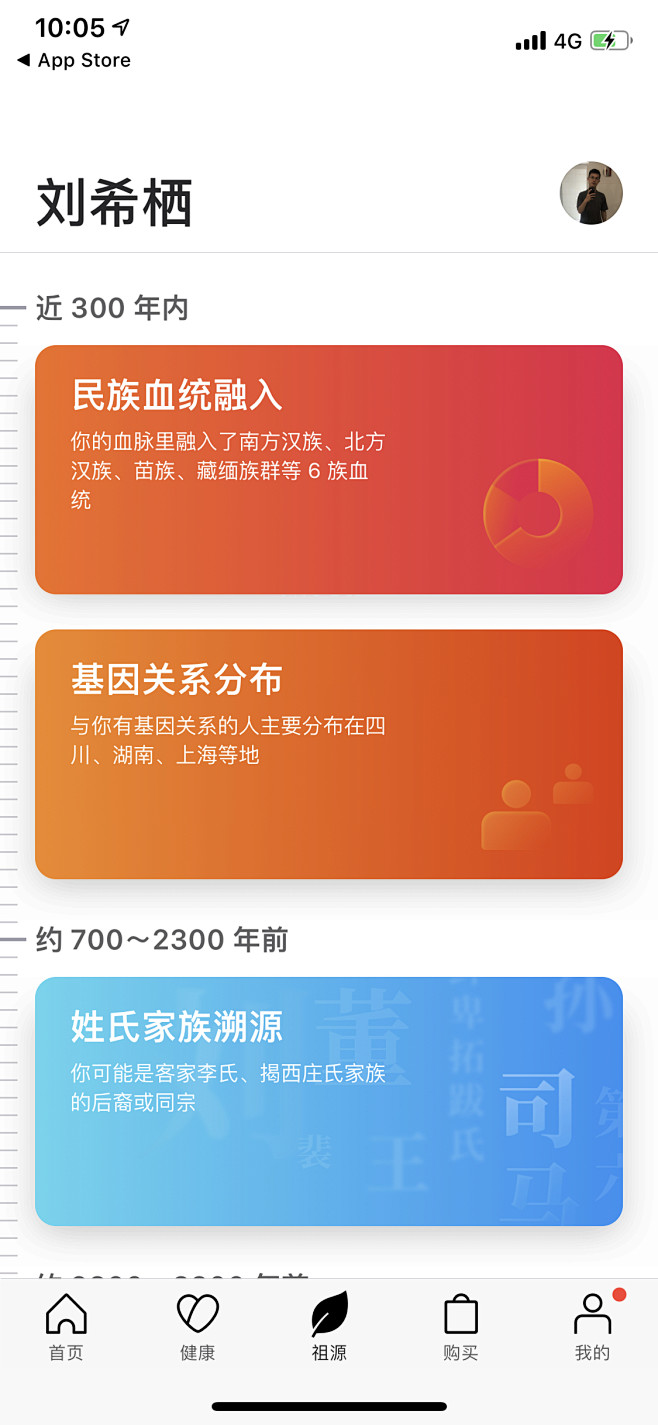The height and width of the screenshot is (1425, 658).
Task: Open the 民族血统融入 card
Action: click(329, 469)
